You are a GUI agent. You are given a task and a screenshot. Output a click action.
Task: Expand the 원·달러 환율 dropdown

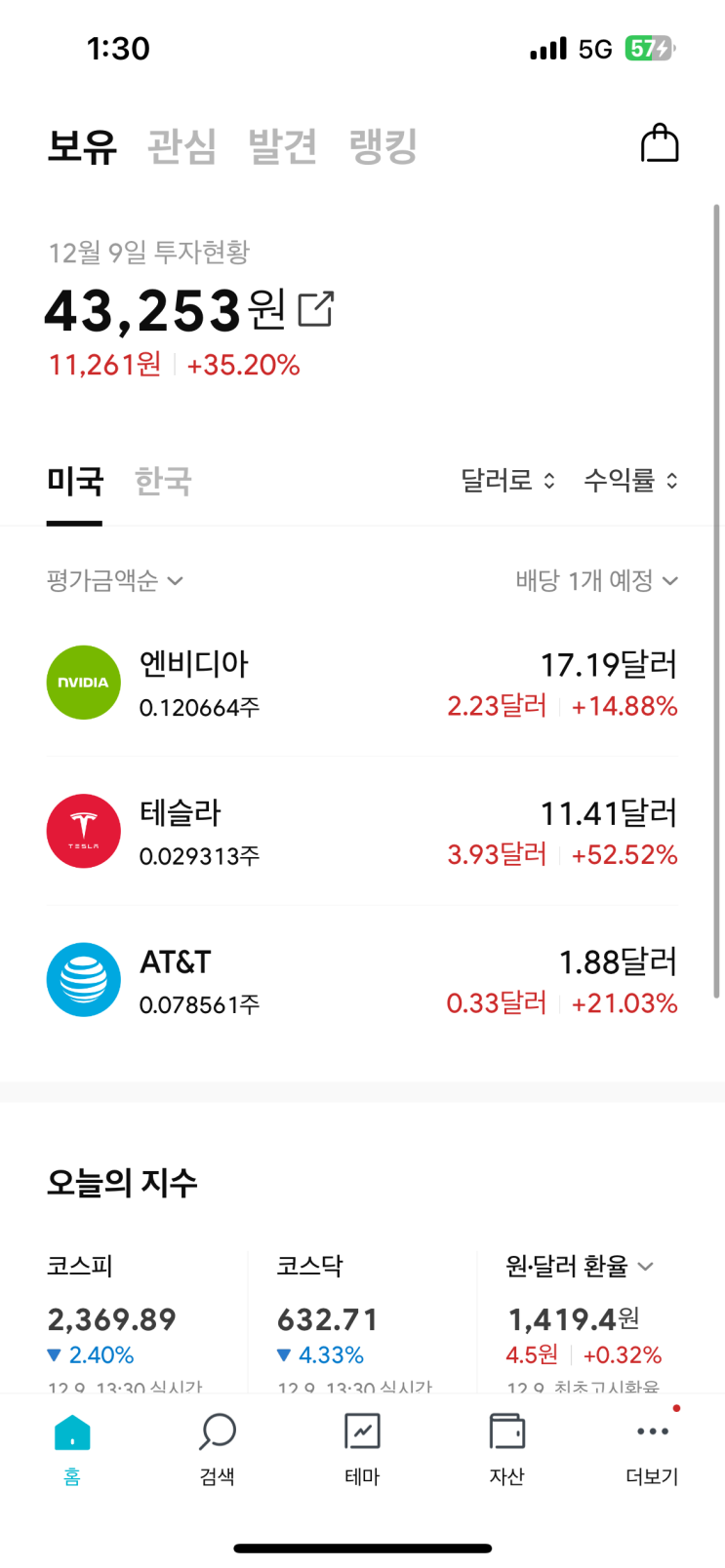[x=580, y=1266]
